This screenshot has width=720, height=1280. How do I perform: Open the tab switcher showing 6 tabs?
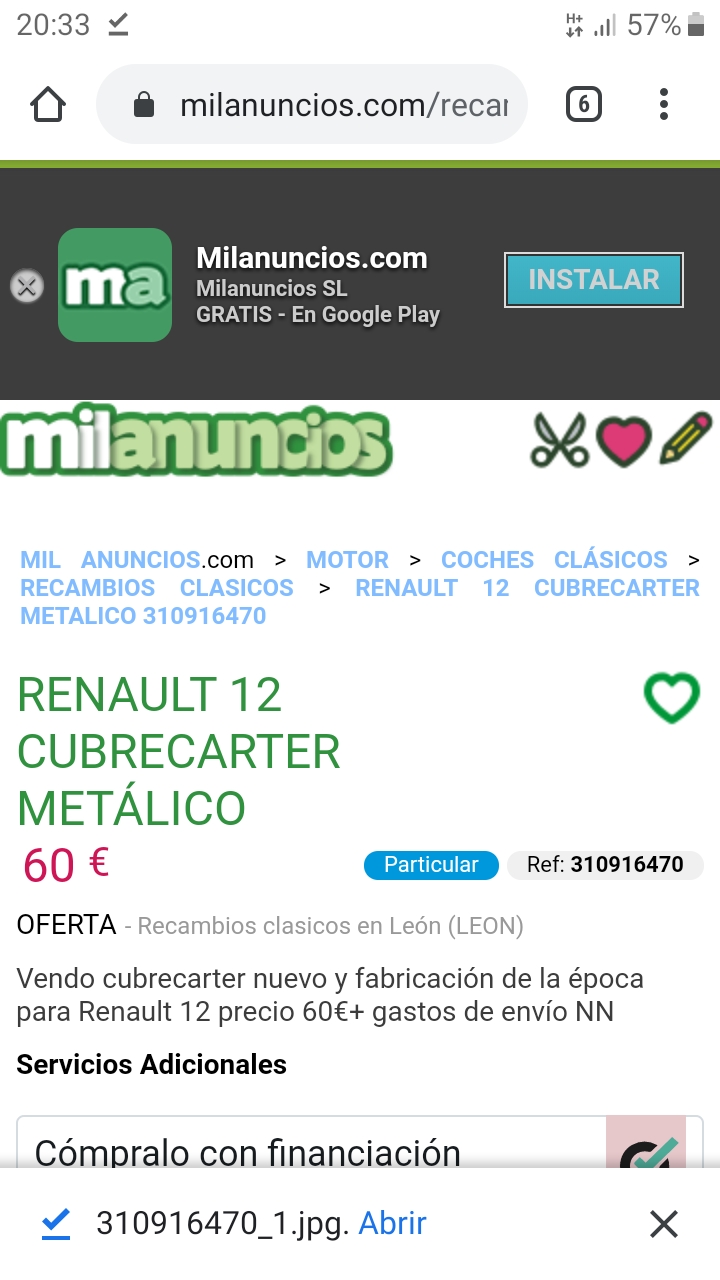tap(584, 104)
